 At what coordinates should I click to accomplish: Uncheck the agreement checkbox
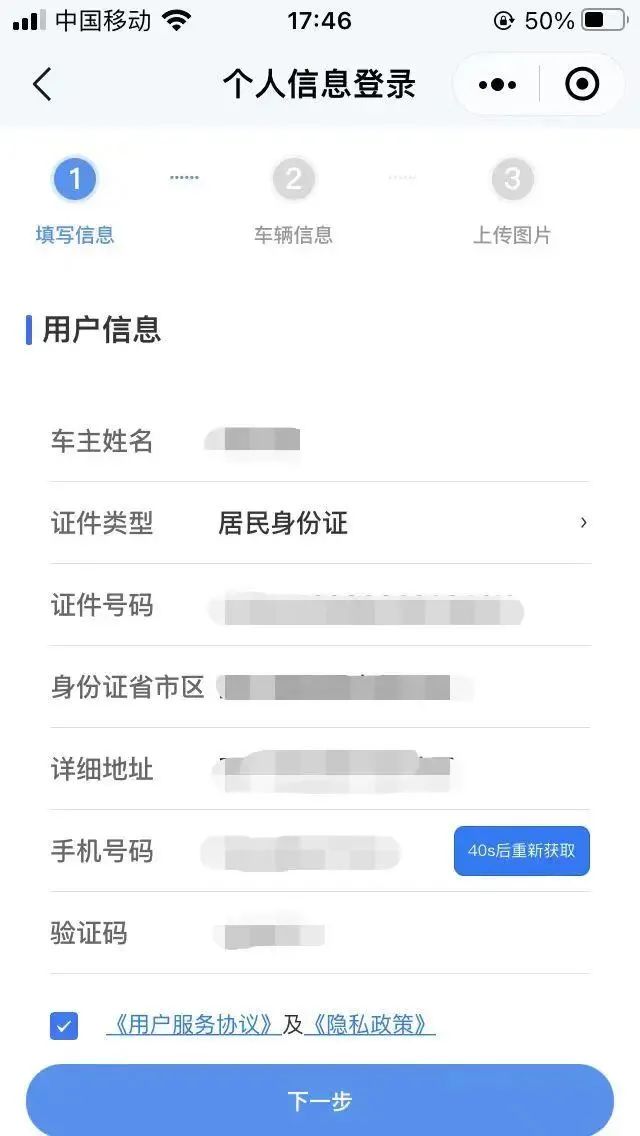[64, 1026]
